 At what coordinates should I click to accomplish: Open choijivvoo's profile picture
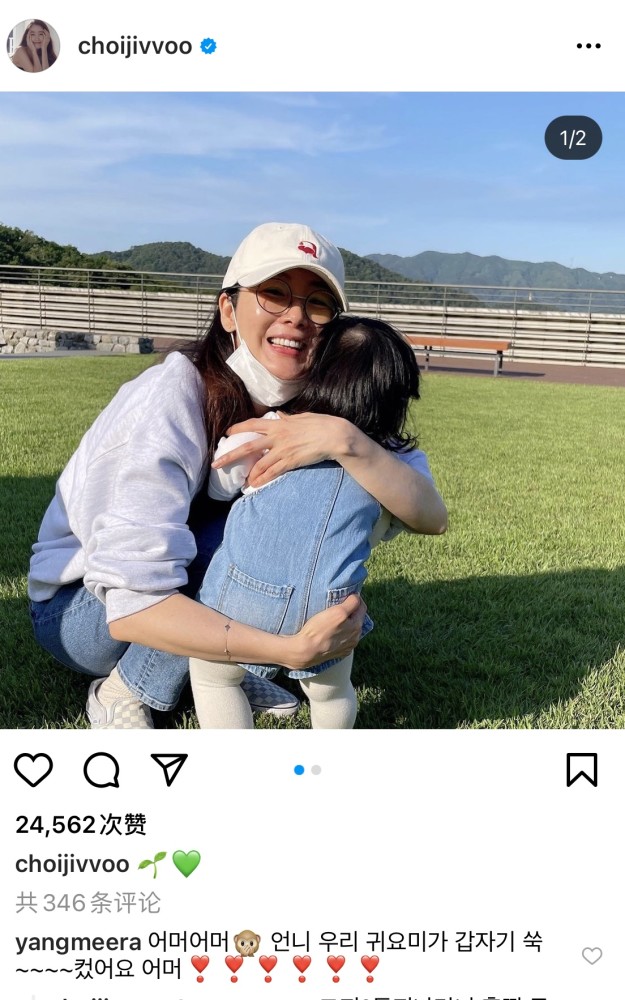[33, 45]
